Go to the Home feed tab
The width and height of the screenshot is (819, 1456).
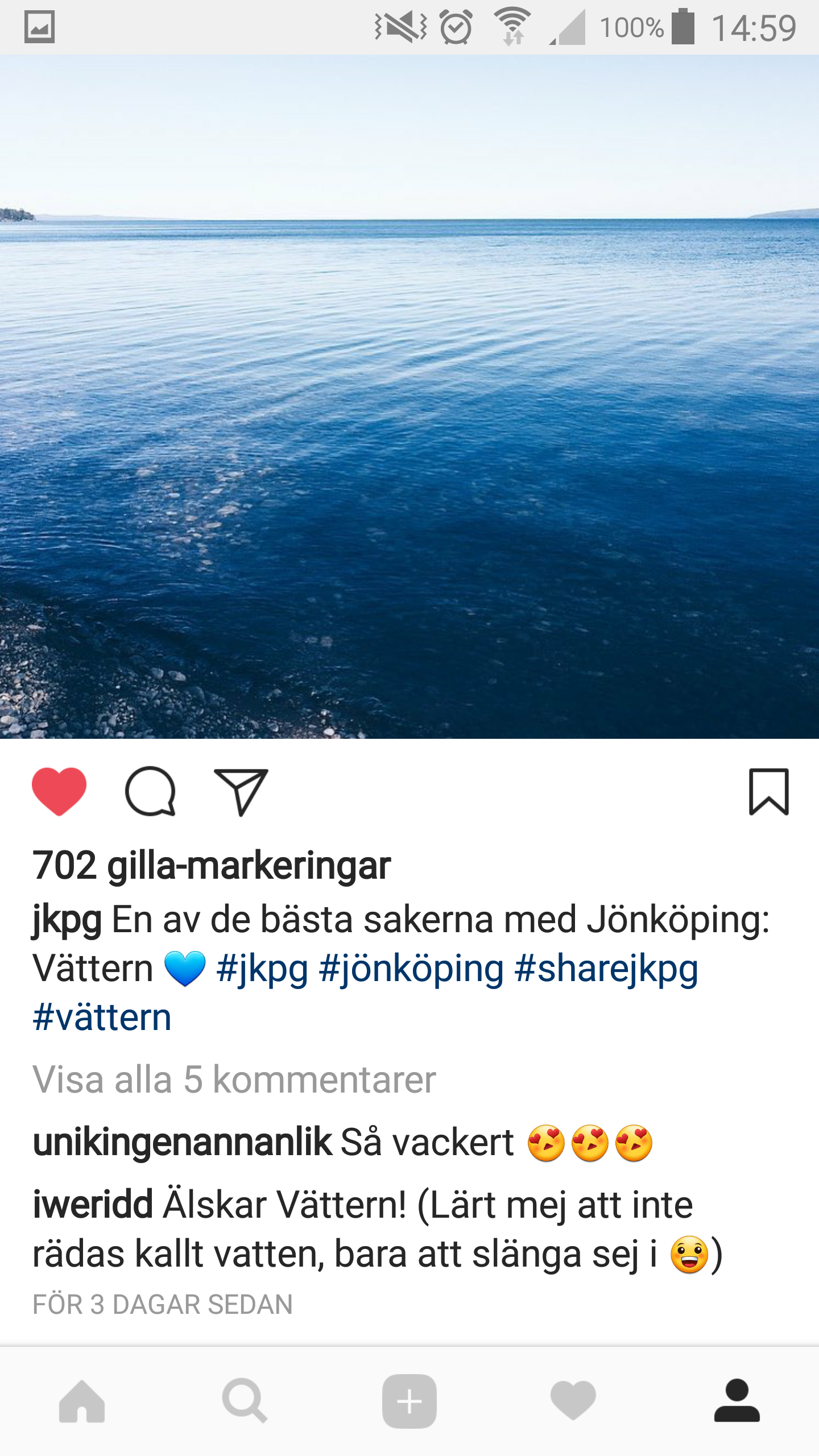click(x=82, y=1401)
